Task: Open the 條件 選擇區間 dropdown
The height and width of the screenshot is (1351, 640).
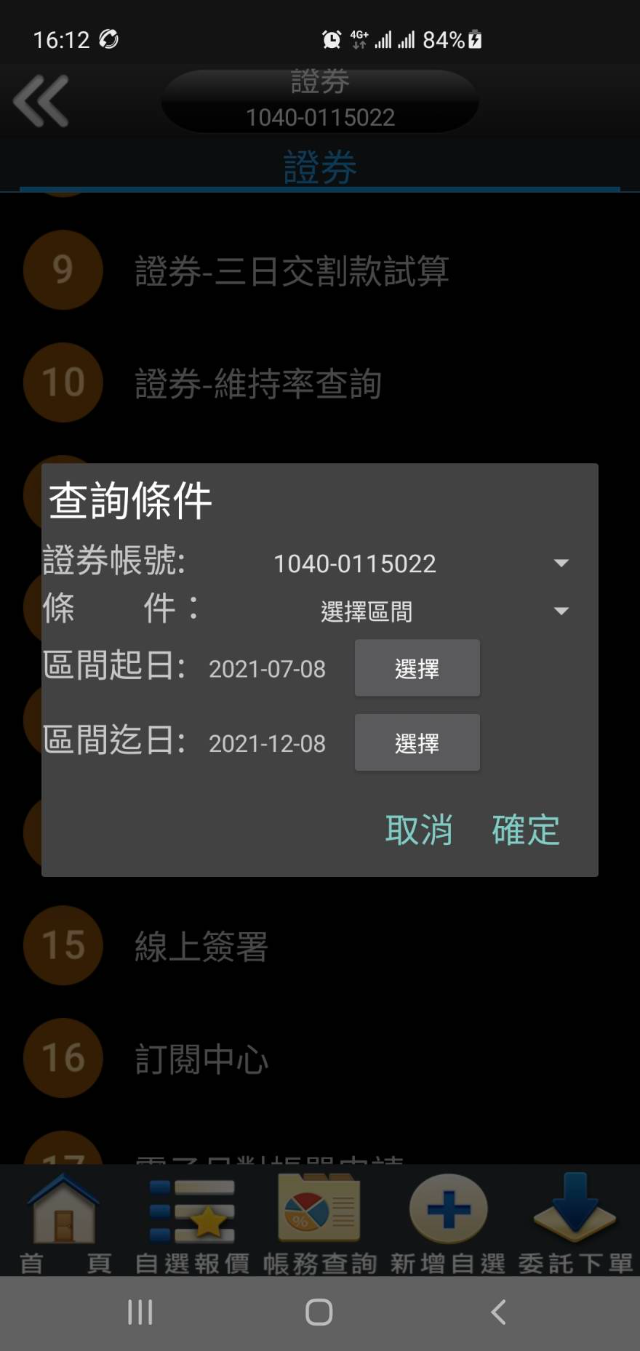Action: [x=420, y=611]
